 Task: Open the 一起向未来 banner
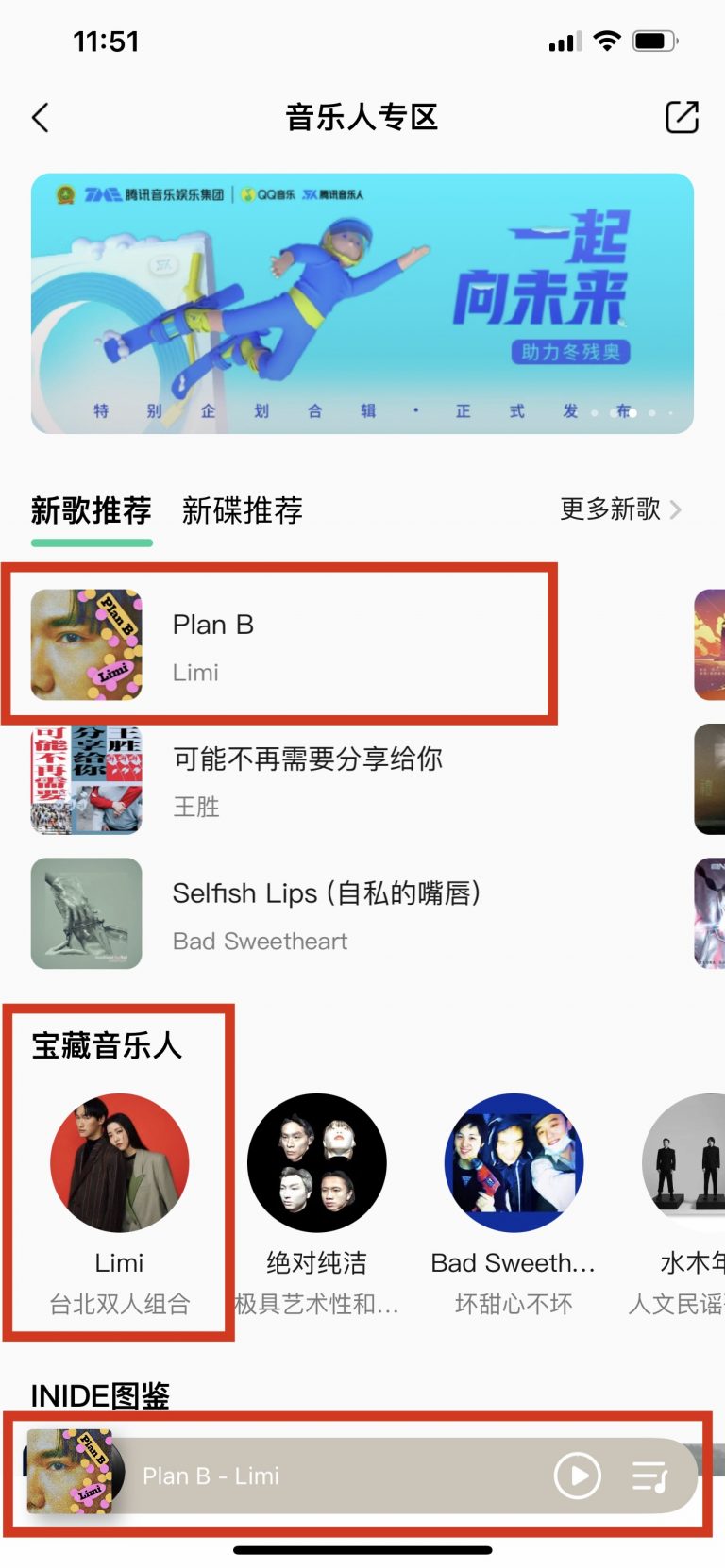tap(362, 303)
